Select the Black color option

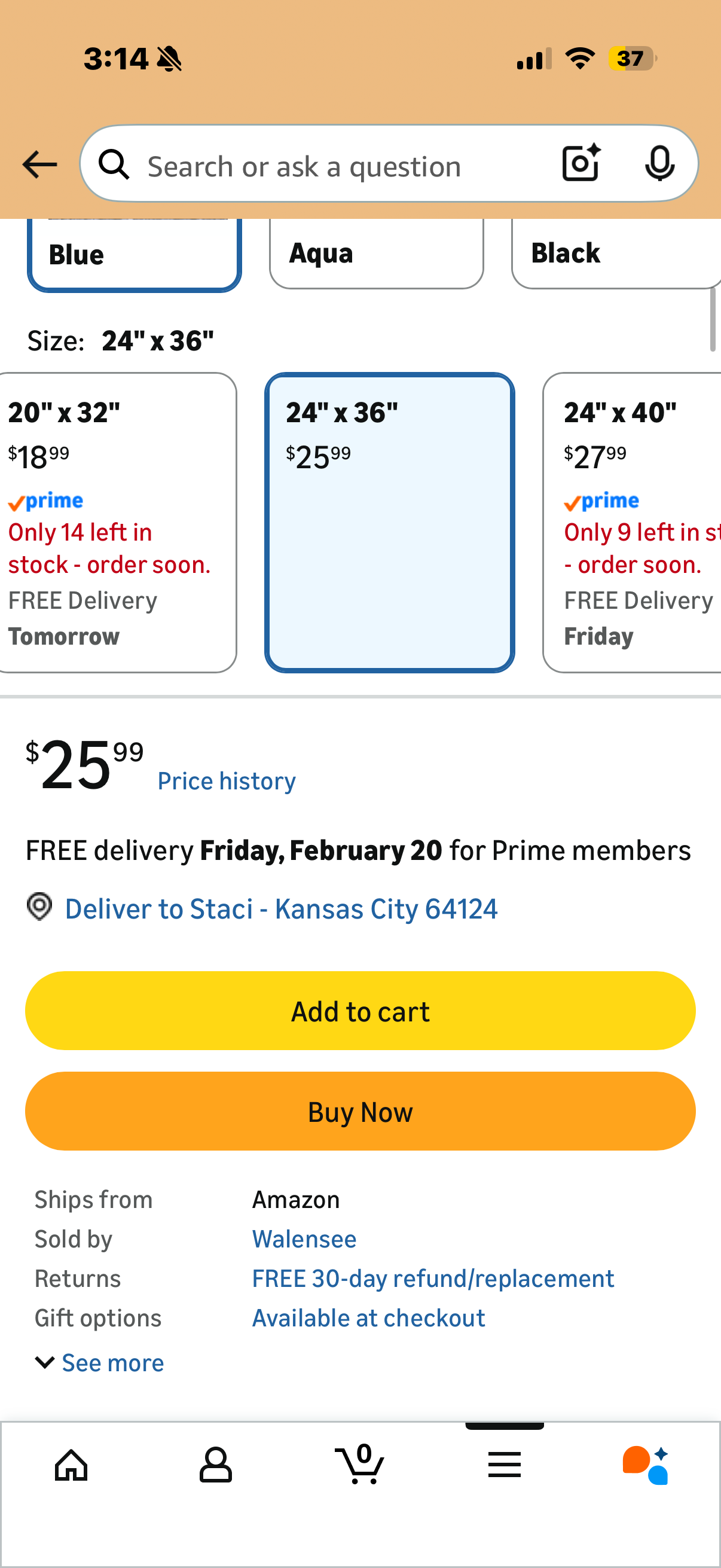pos(615,253)
